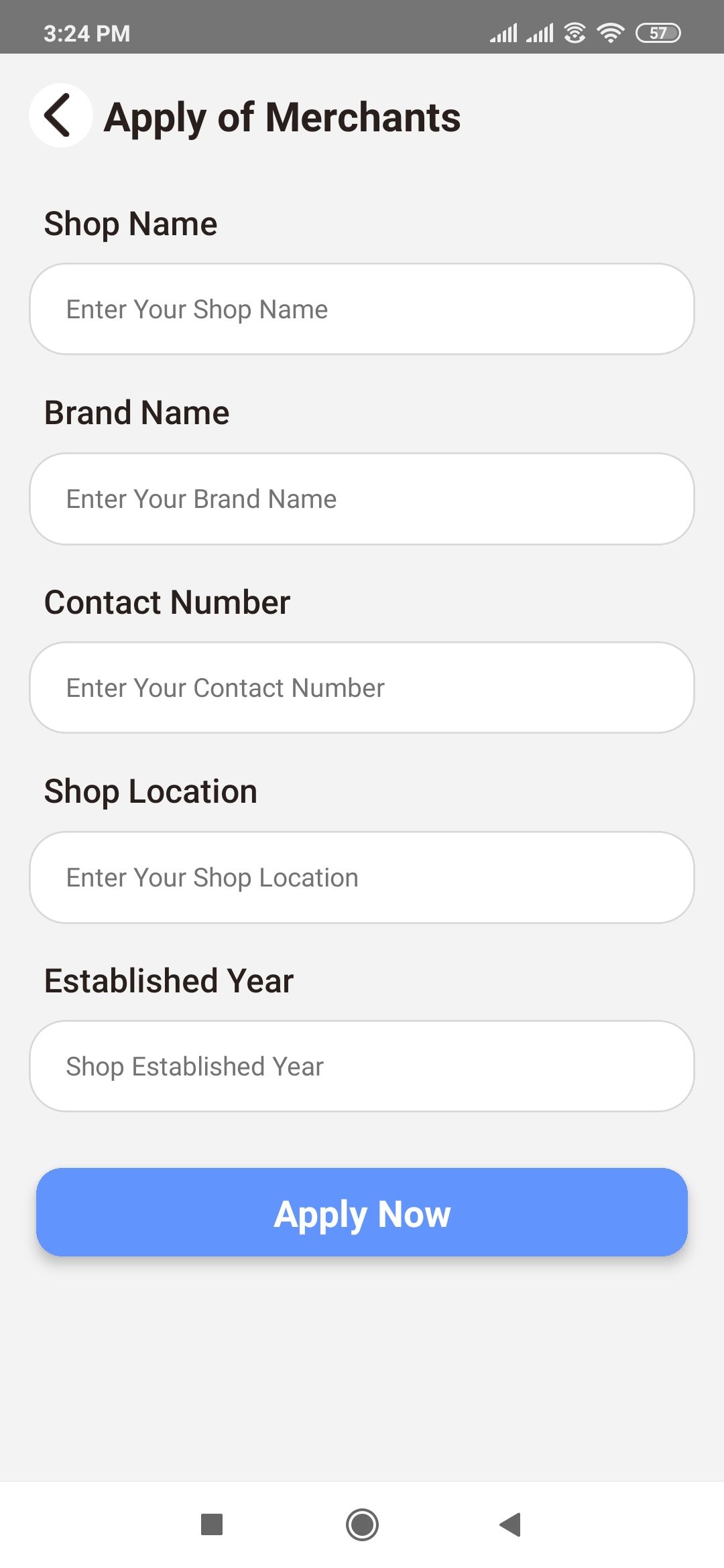The image size is (724, 1568).
Task: Tap the Shop Location input field
Action: tap(362, 877)
